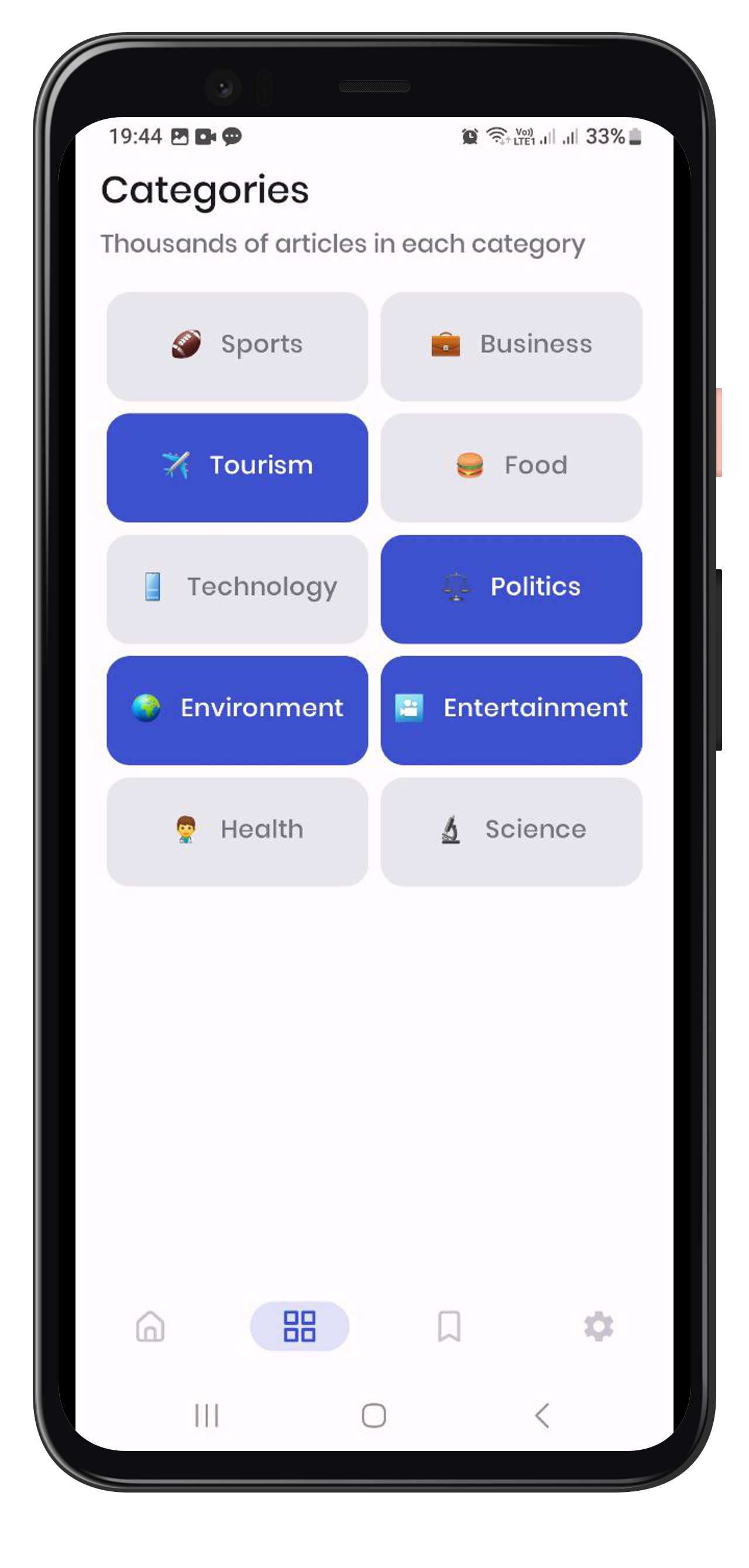The width and height of the screenshot is (749, 1568).
Task: Unselect the Politics category
Action: (x=511, y=589)
